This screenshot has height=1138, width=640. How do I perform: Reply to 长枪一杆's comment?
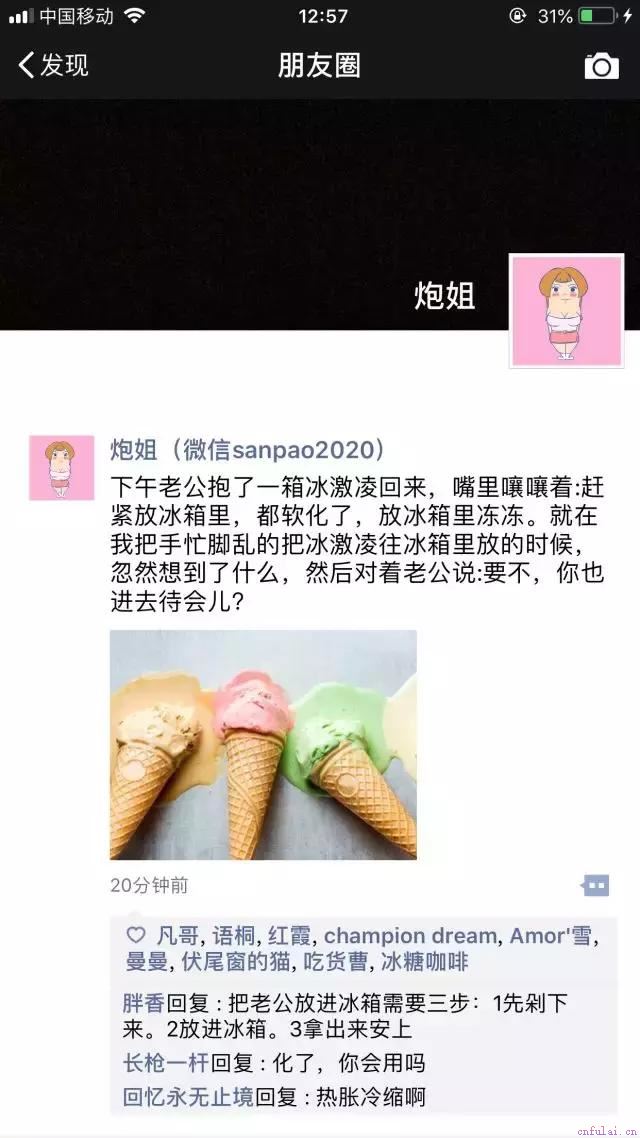(x=330, y=1063)
